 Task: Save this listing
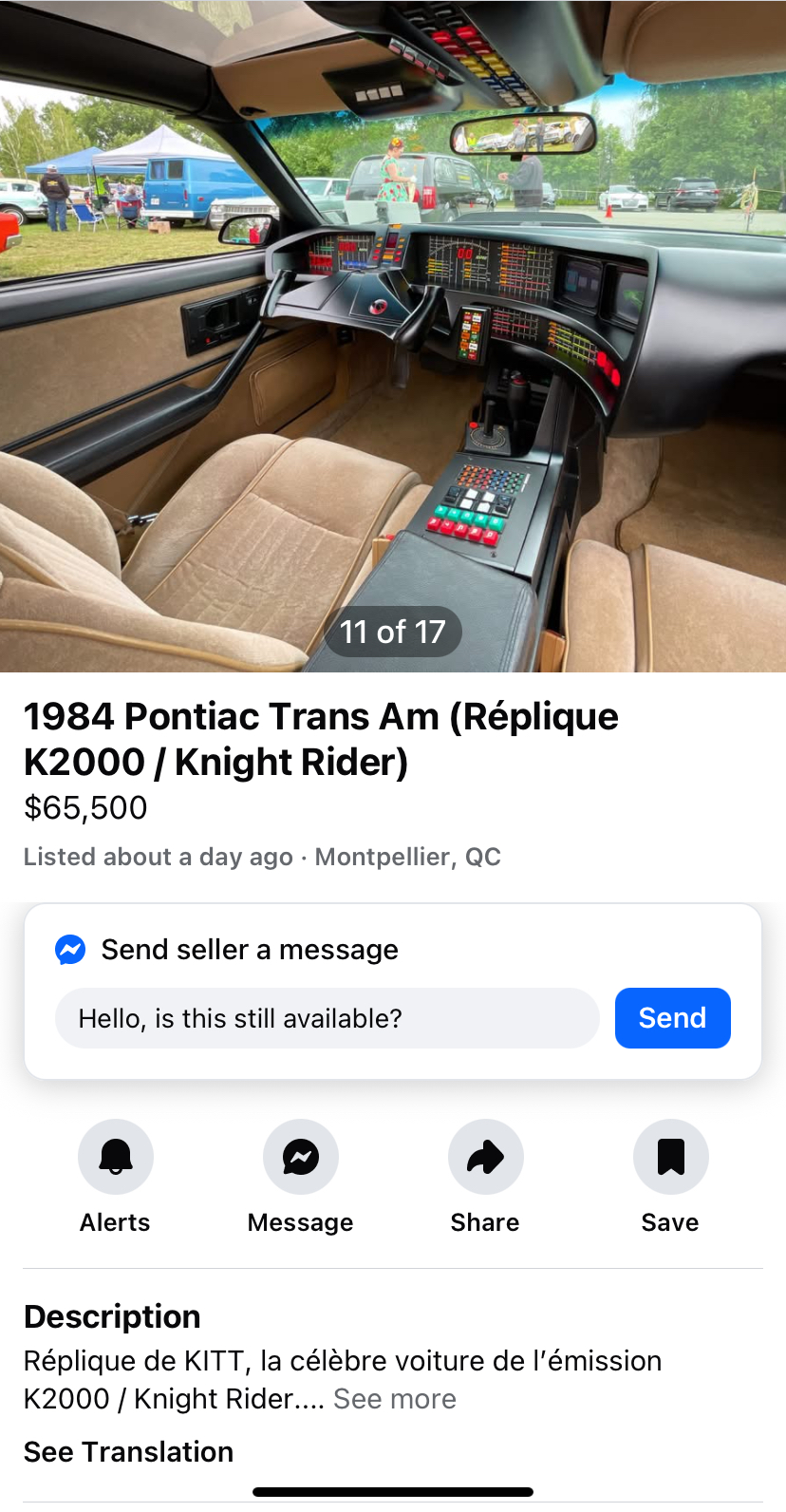670,1157
